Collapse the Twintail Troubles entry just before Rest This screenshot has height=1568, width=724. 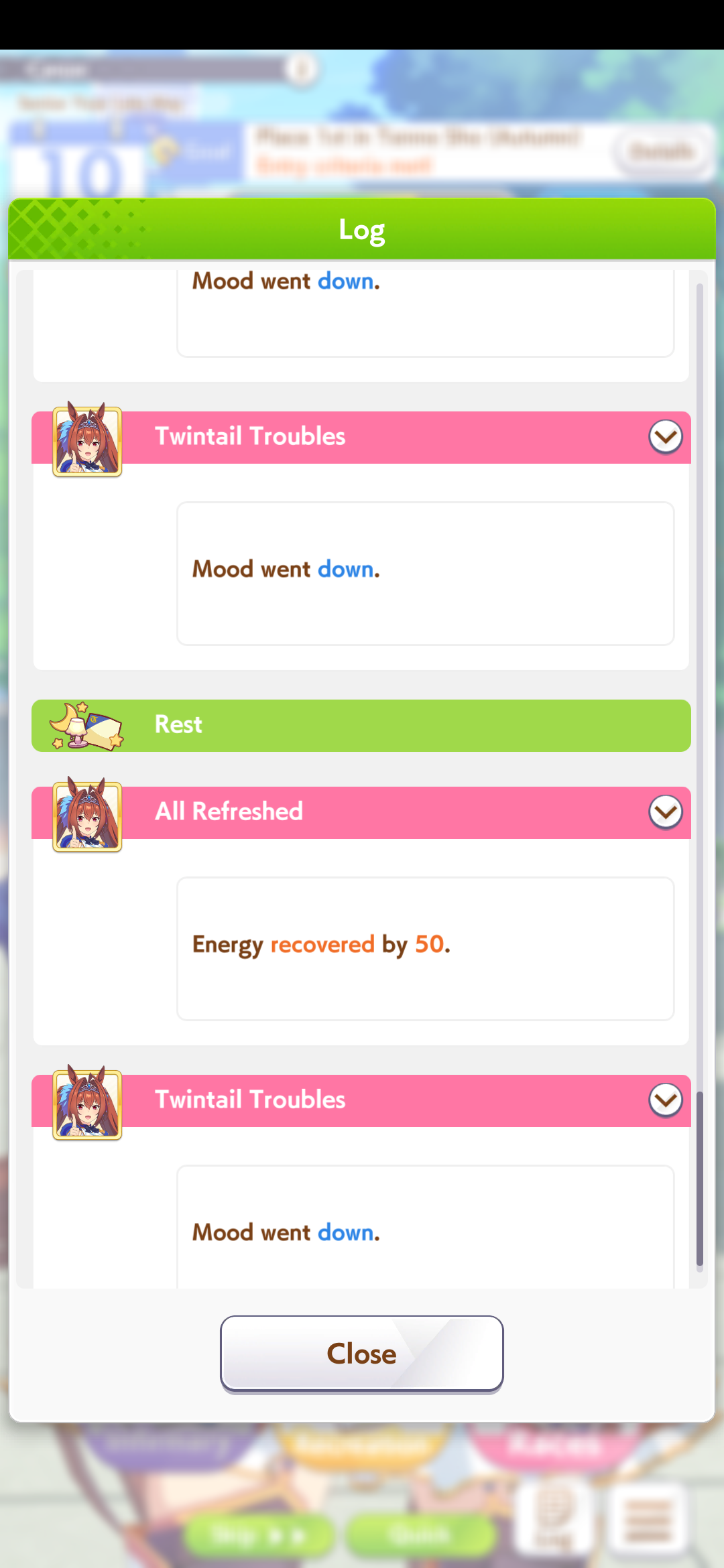coord(665,437)
